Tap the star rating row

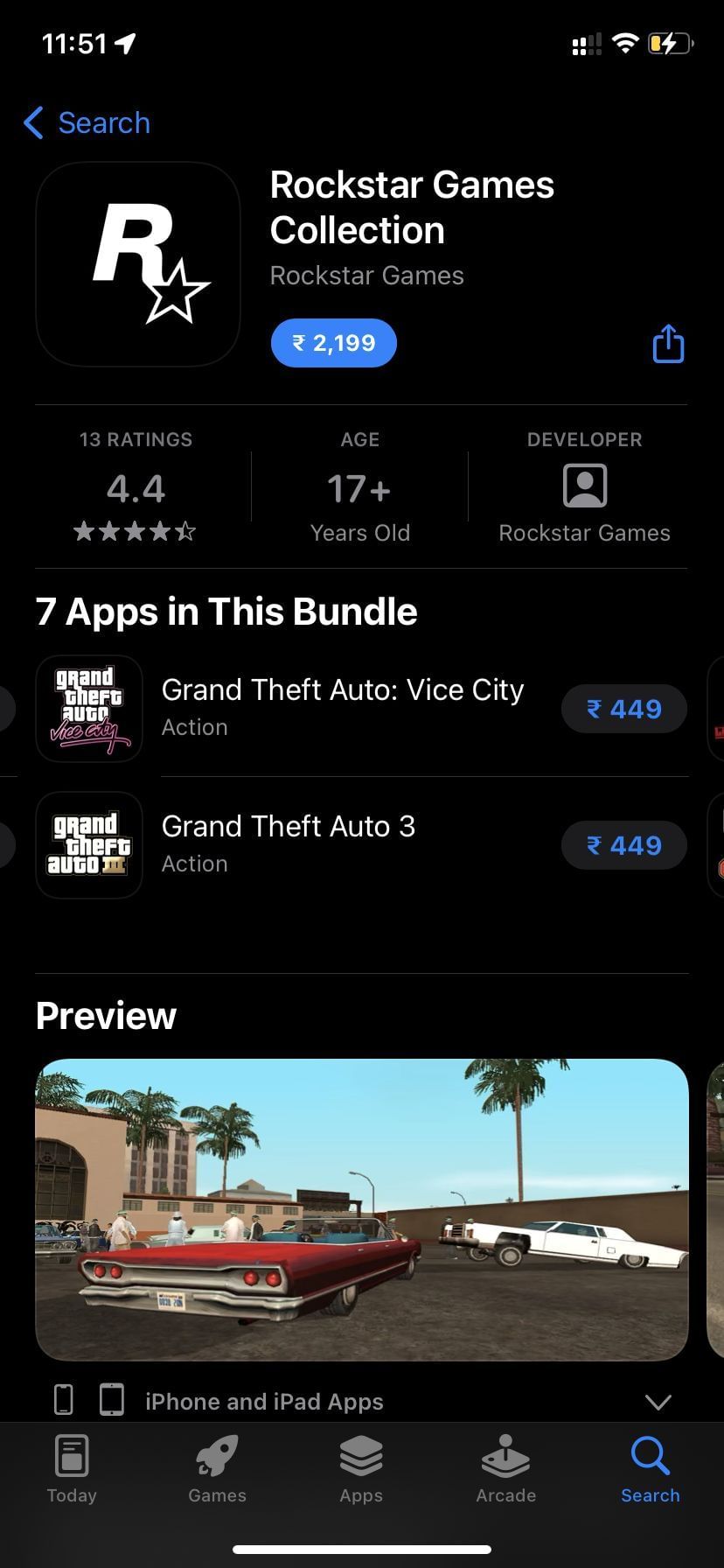(136, 530)
